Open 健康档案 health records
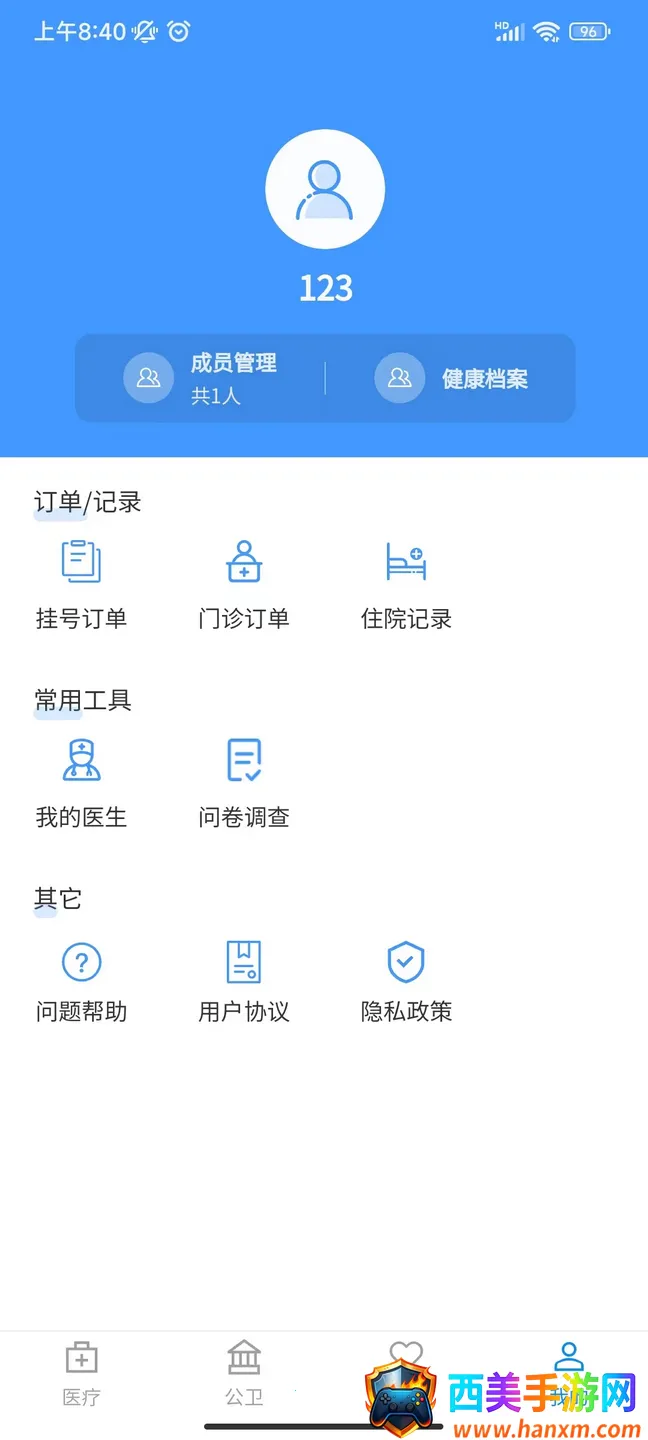The height and width of the screenshot is (1440, 648). (x=451, y=378)
